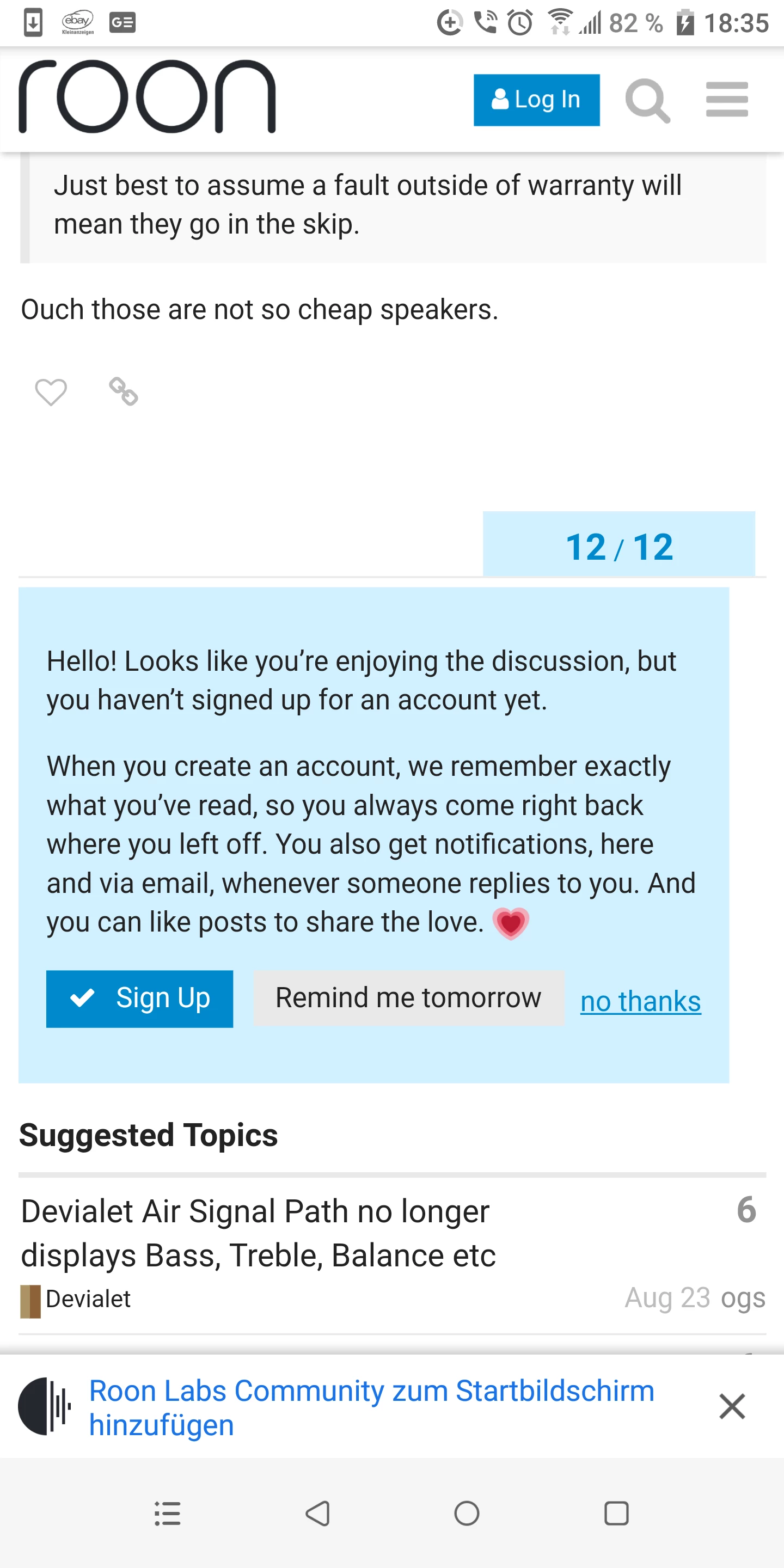Open the Devialet category tag
Screen dimensions: 784x1568
point(76,1299)
